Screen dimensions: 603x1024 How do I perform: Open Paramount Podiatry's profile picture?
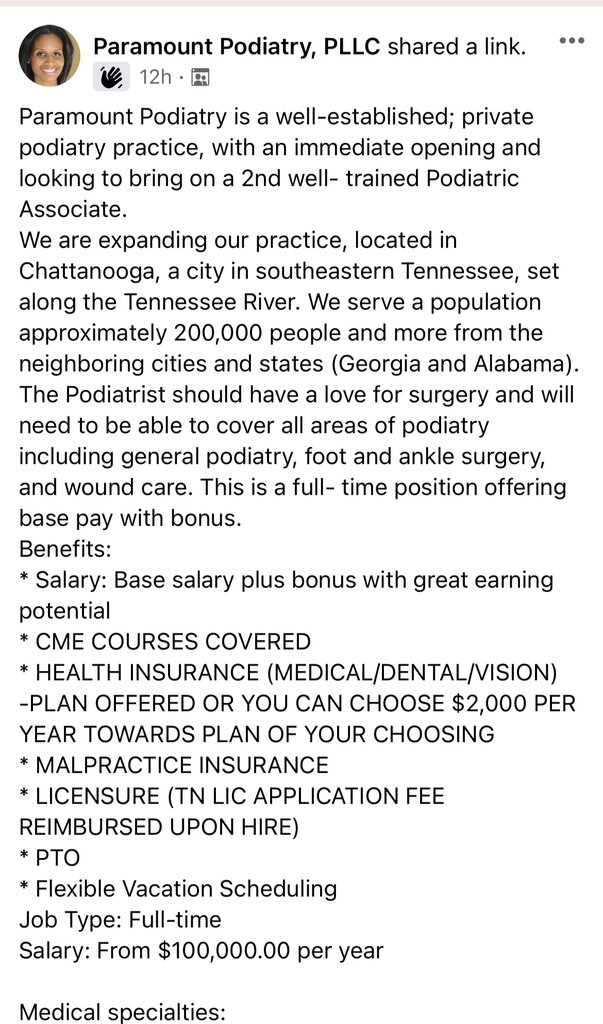(x=49, y=56)
